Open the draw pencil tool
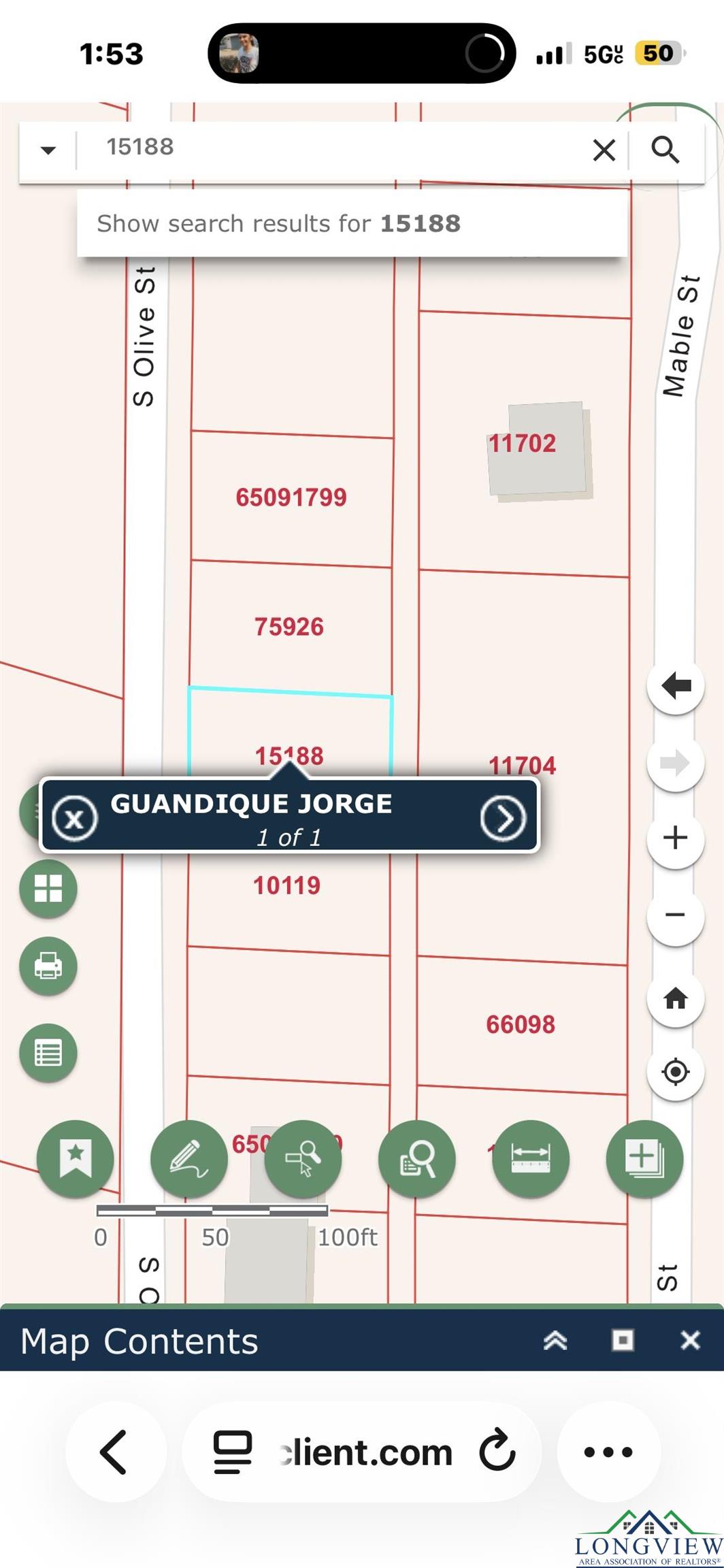This screenshot has height=1568, width=724. 189,1158
